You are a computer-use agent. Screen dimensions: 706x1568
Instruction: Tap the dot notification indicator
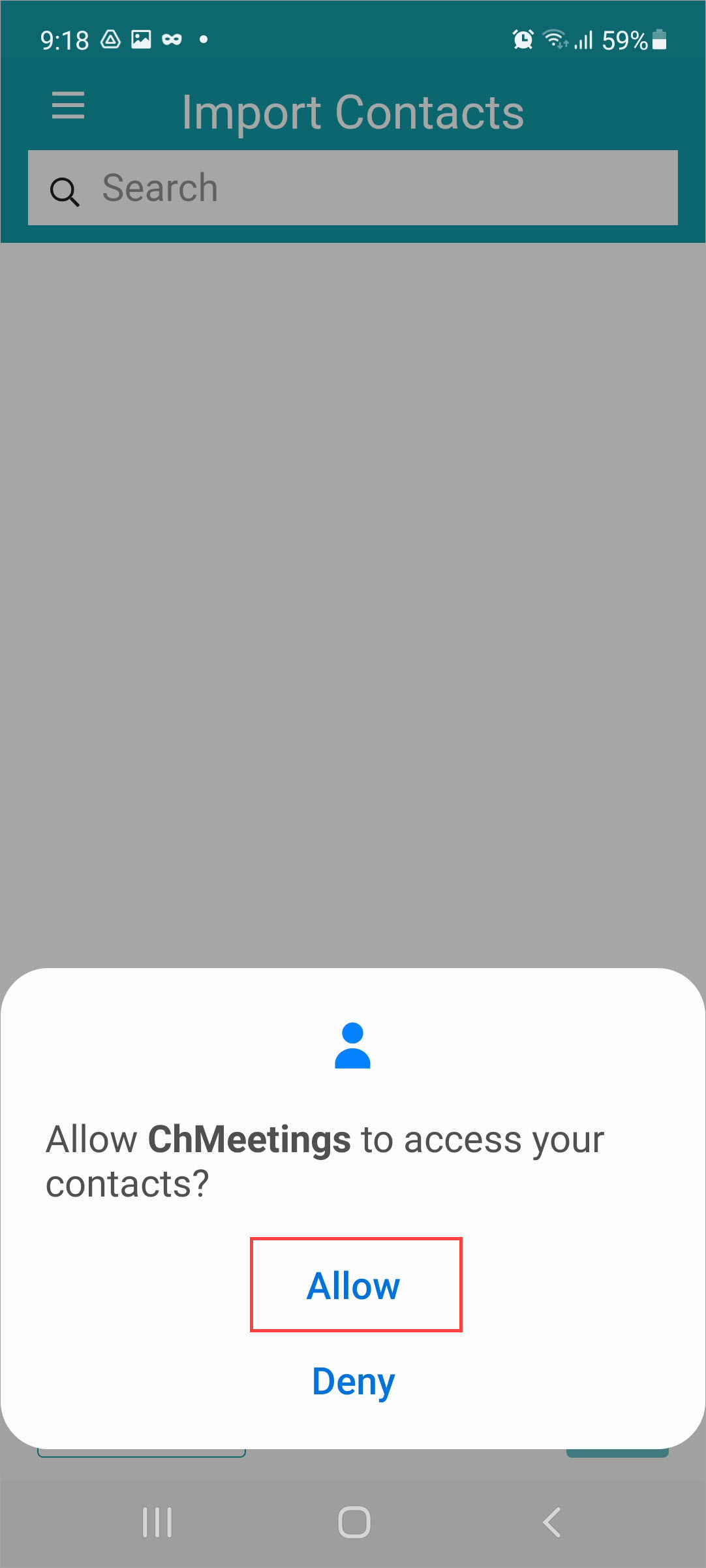tap(203, 40)
